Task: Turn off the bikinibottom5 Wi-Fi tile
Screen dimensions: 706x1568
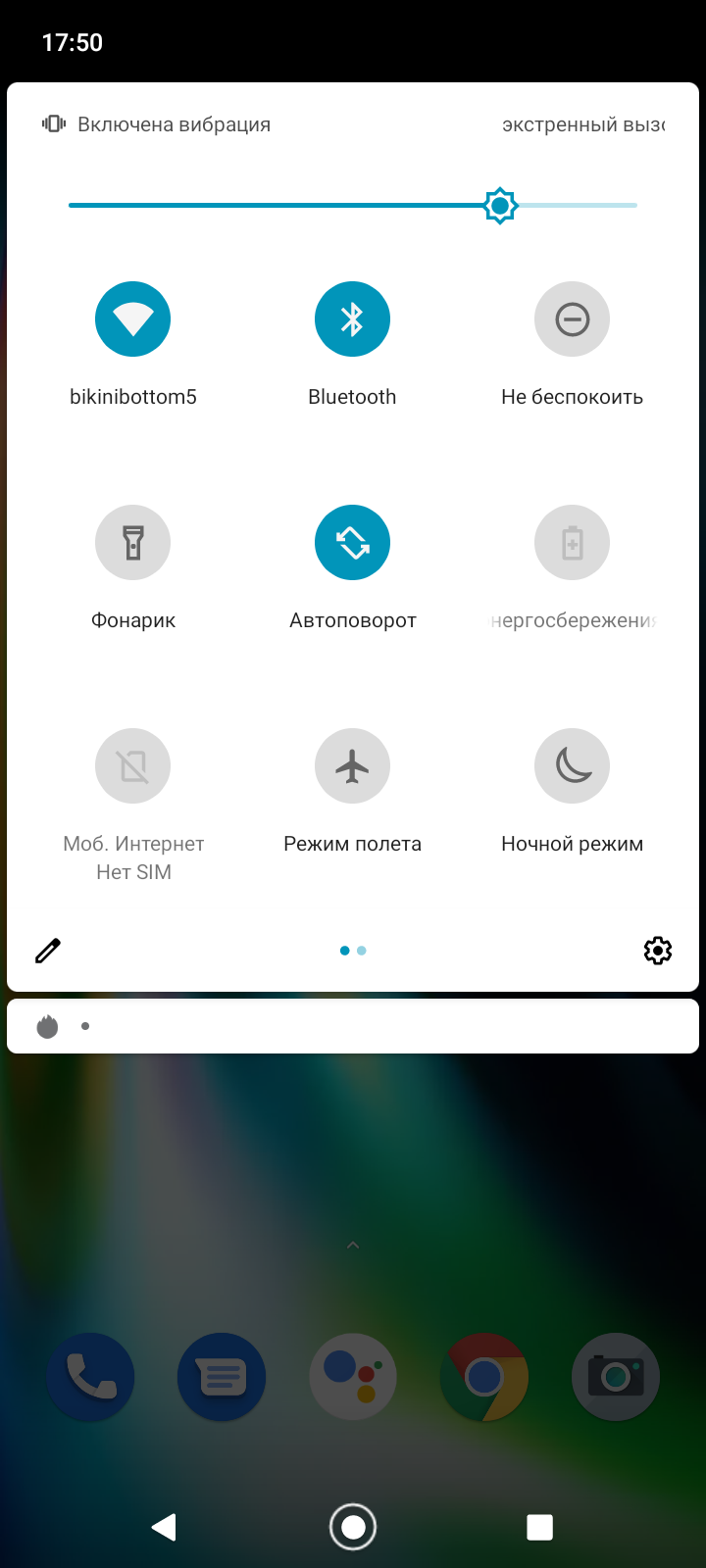Action: 133,319
